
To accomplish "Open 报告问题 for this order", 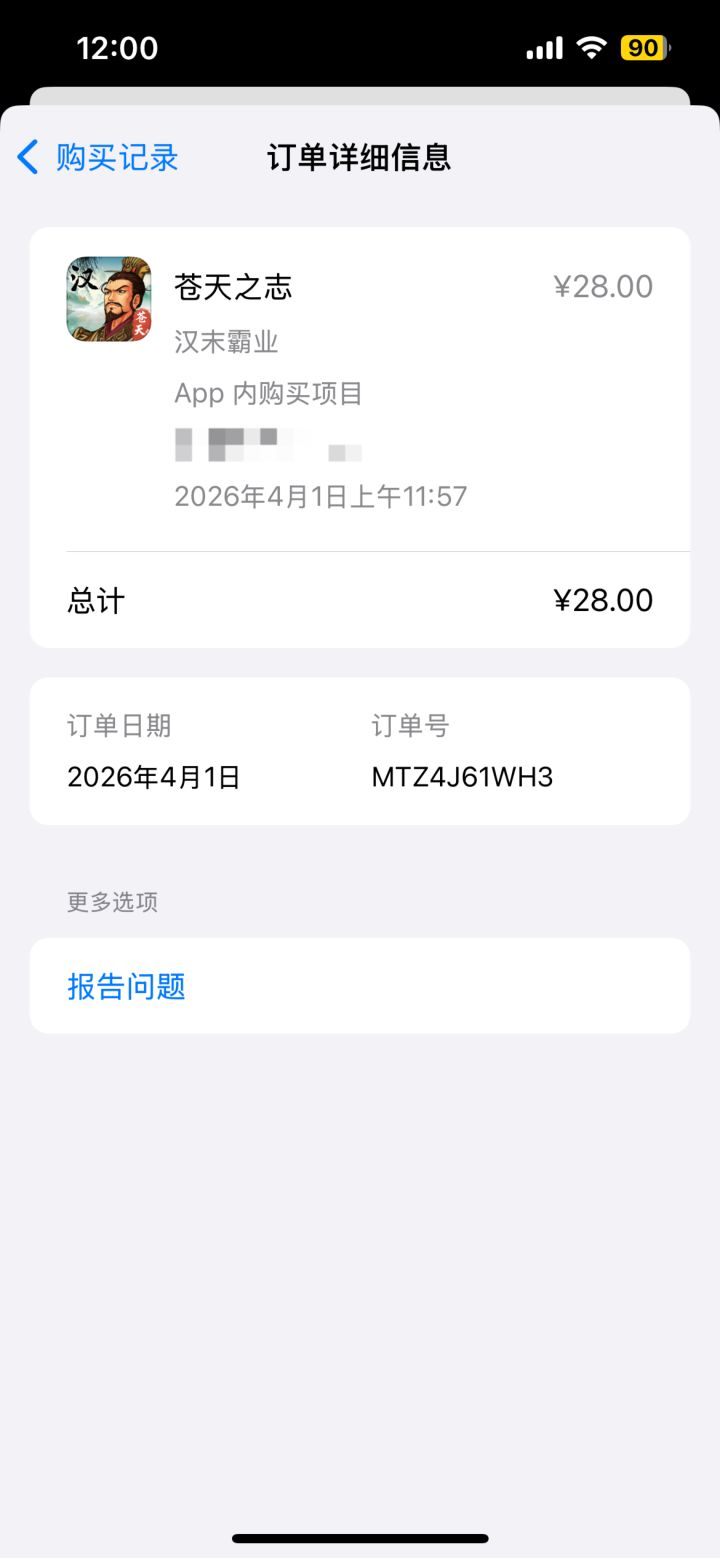I will (127, 986).
